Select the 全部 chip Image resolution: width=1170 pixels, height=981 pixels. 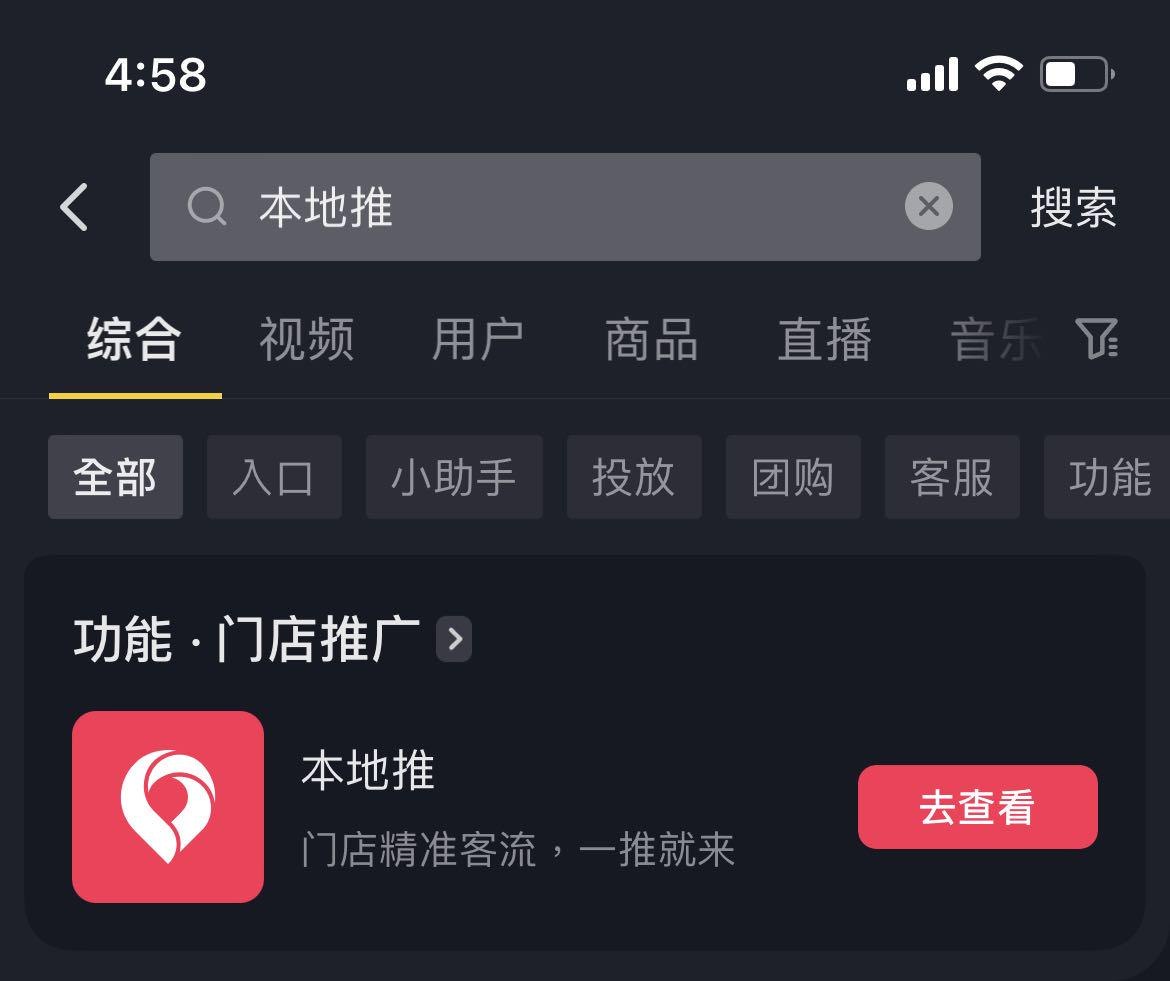tap(115, 477)
